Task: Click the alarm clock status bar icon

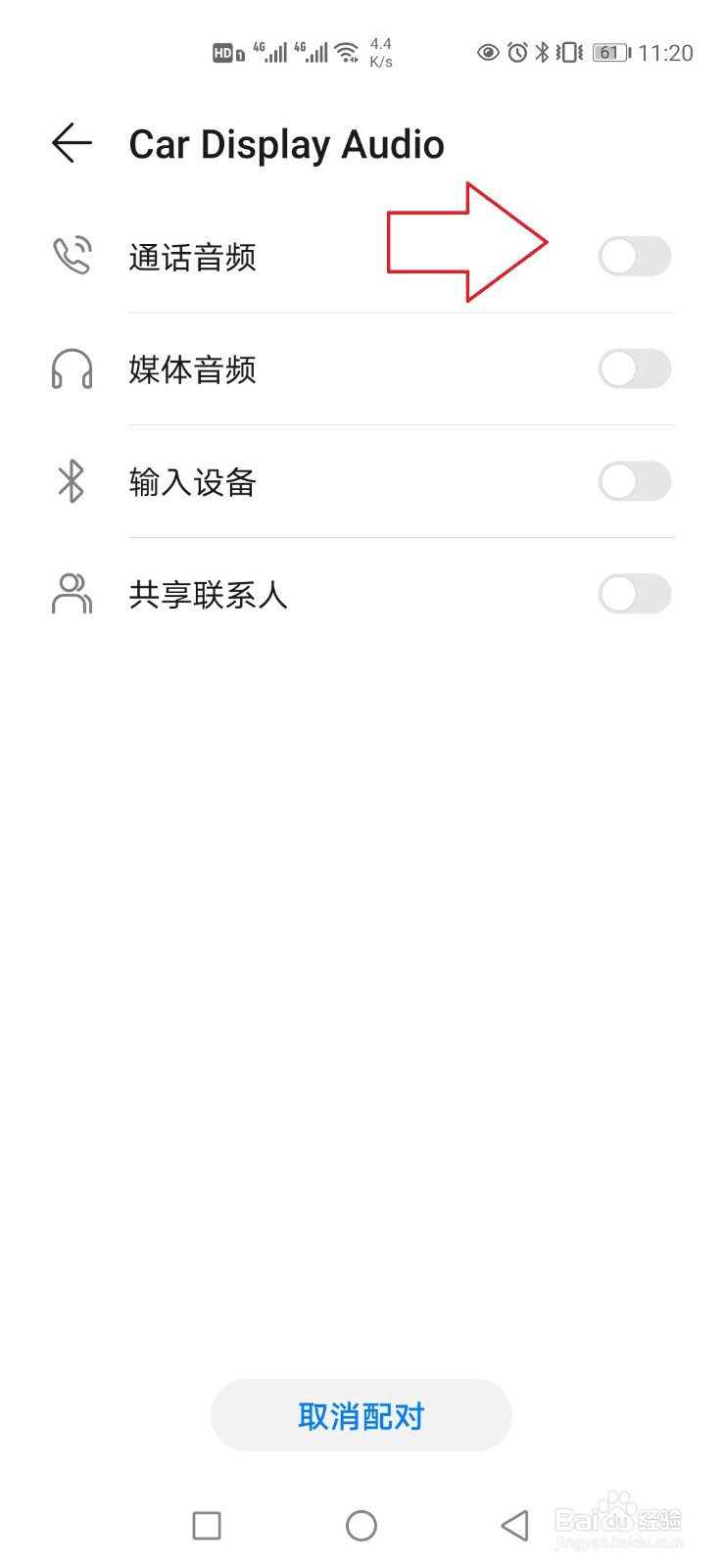Action: tap(517, 53)
